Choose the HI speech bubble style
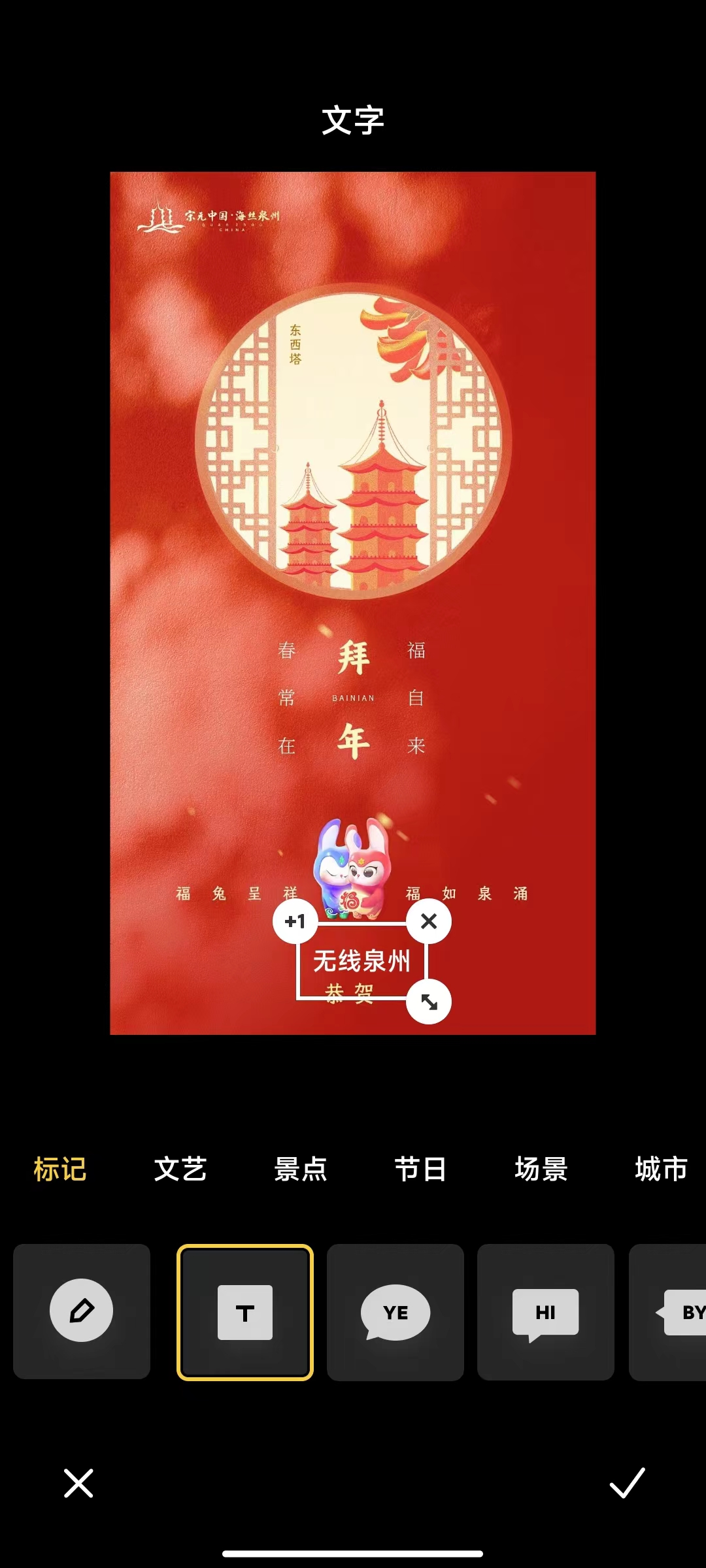 [546, 1312]
